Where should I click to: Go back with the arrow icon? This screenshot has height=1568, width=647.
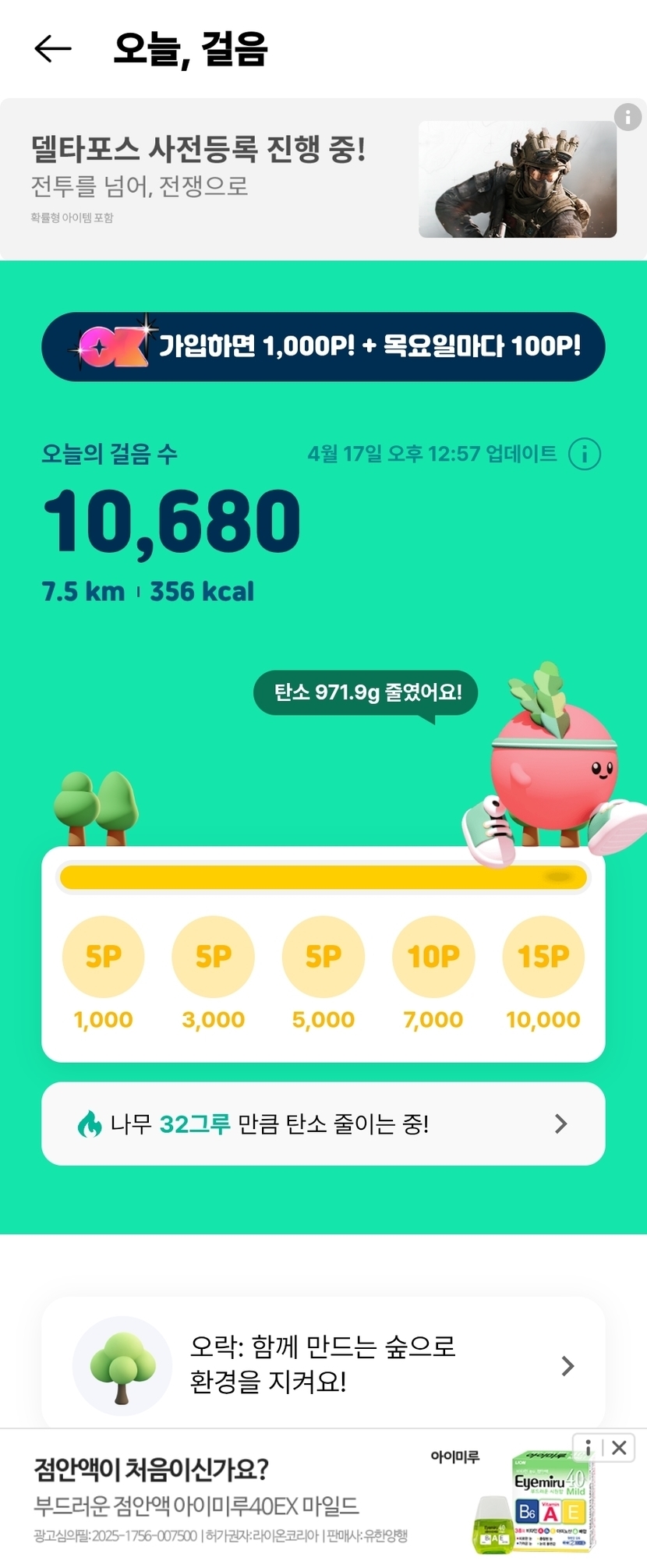[53, 49]
